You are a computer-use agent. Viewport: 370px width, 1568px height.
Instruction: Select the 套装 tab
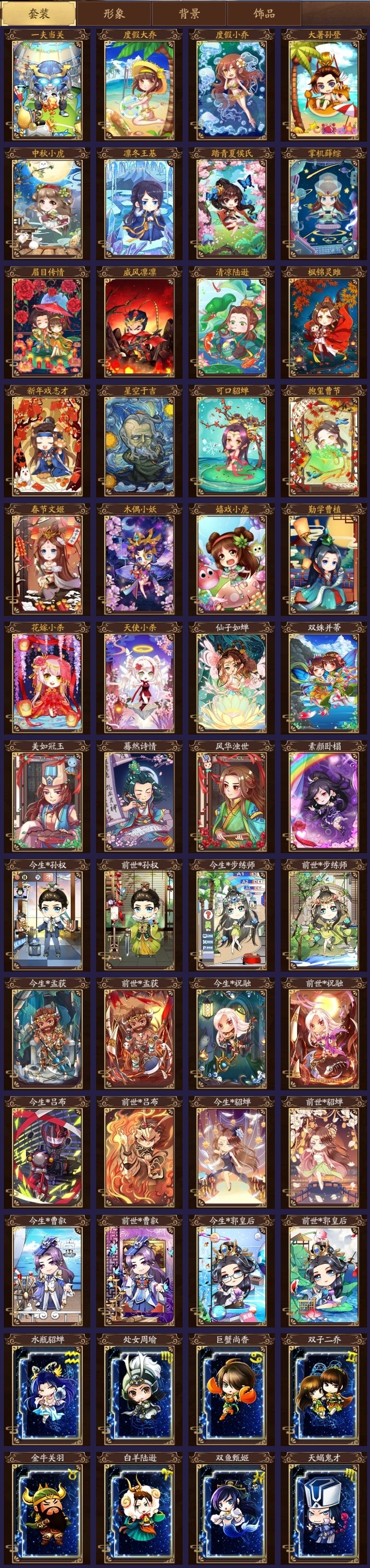(39, 13)
